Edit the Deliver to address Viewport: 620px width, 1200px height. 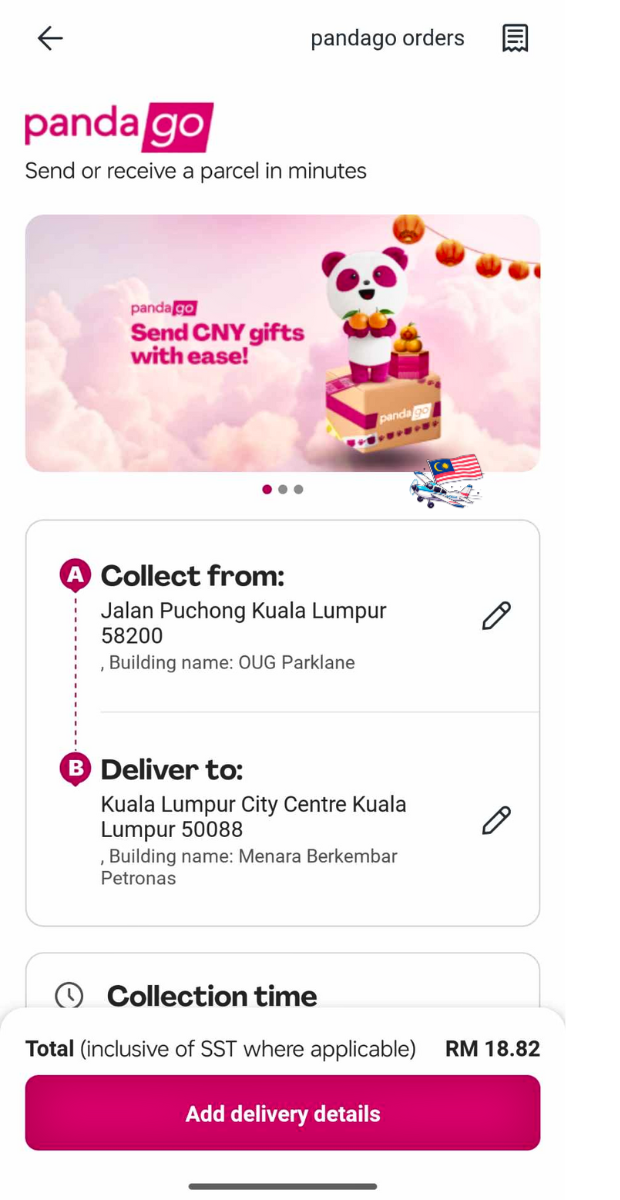click(x=496, y=821)
